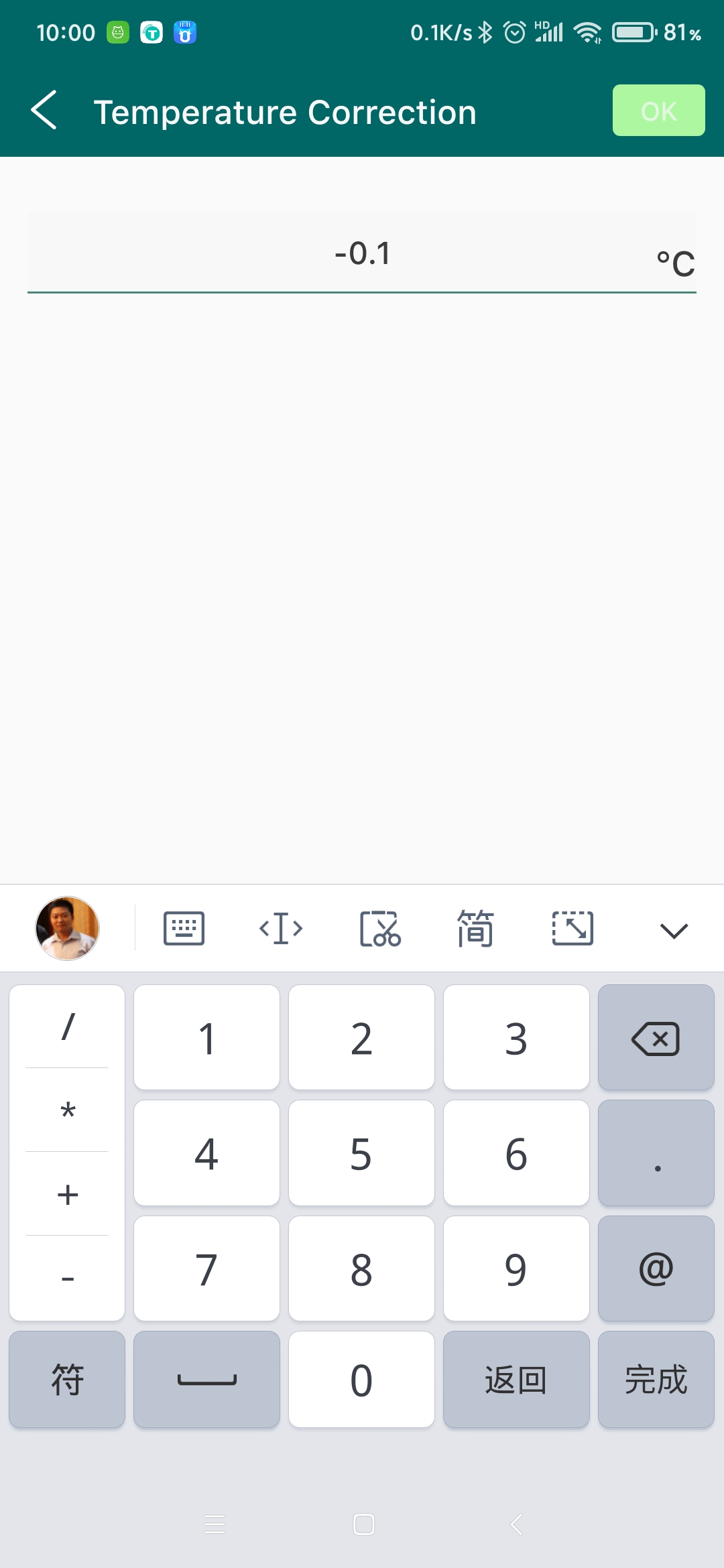Confirm the correction with OK
This screenshot has height=1568, width=724.
pos(658,111)
